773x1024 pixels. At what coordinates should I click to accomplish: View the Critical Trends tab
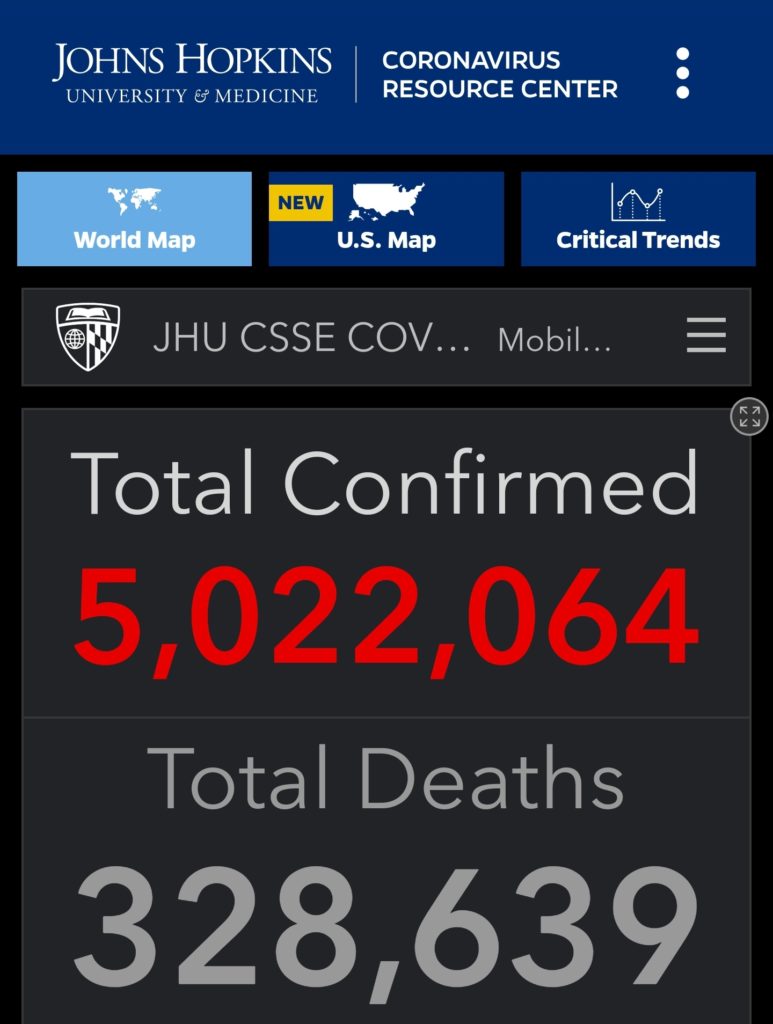click(x=638, y=219)
